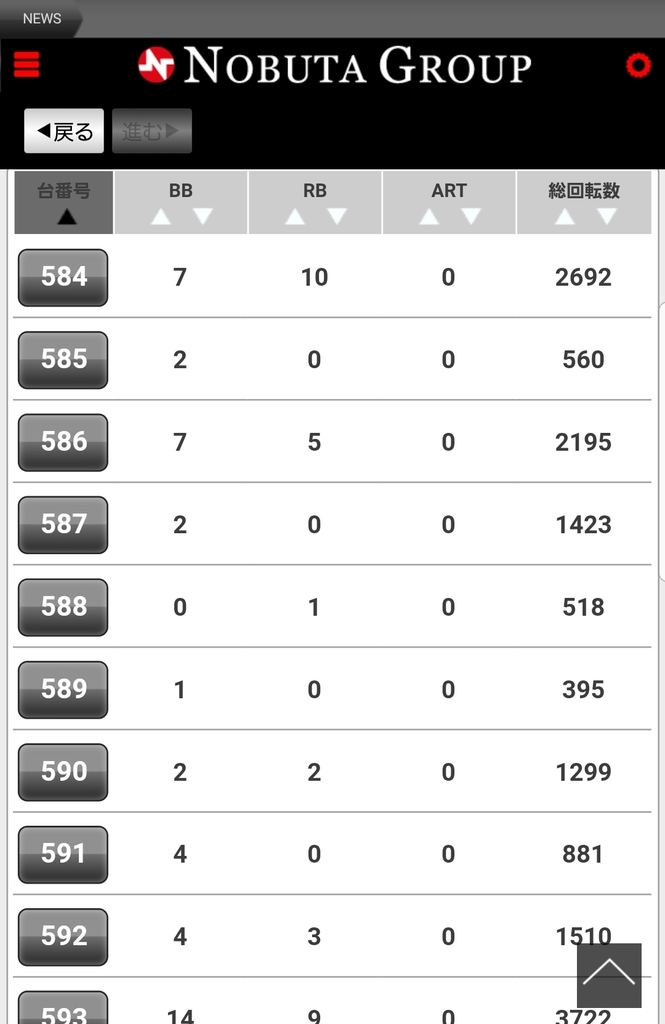Screen dimensions: 665x1024
Task: Select machine 586
Action: tap(63, 442)
